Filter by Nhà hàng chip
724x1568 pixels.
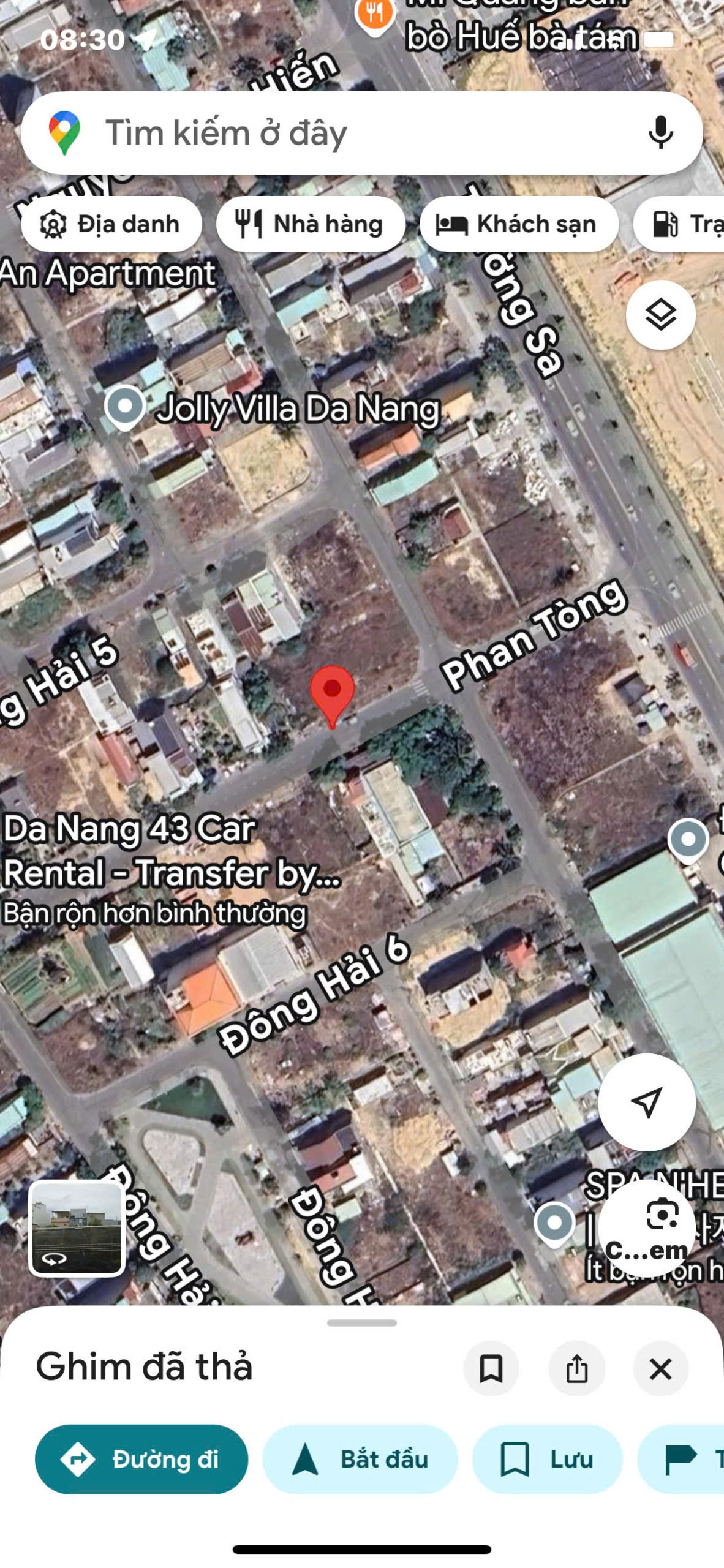tap(310, 224)
